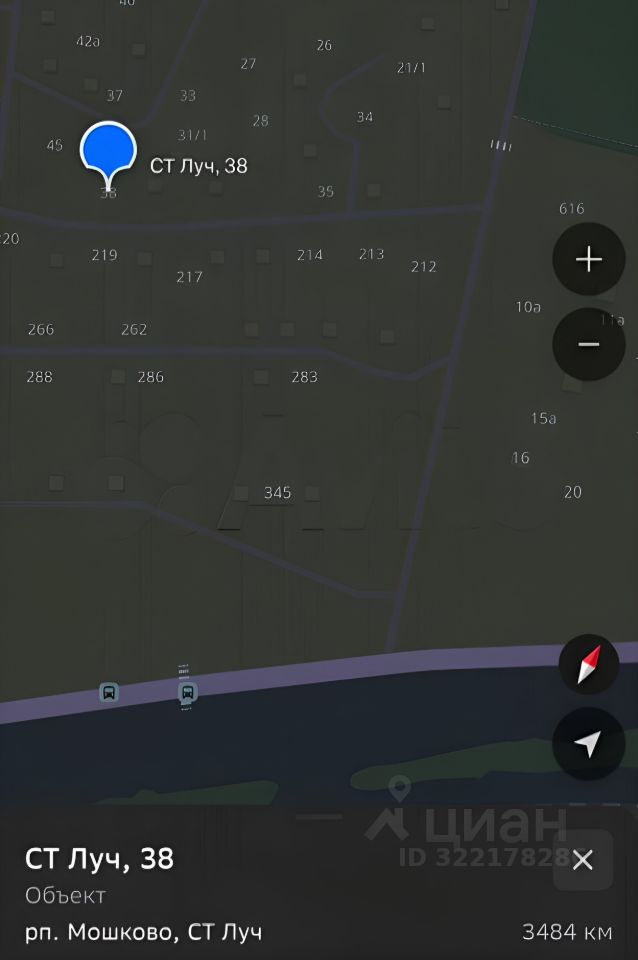Tap the blue pin at СТ Луч, 38

108,152
